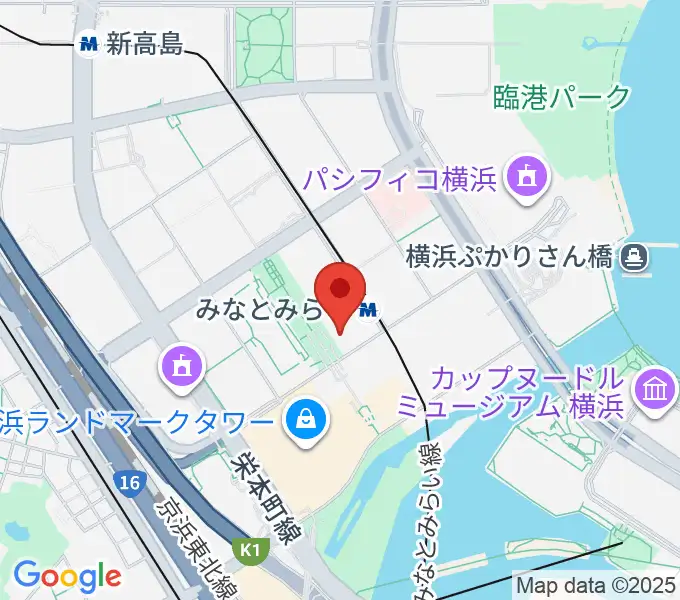Open the Landmark Tower shopping marker
680x600 pixels.
pos(304,420)
